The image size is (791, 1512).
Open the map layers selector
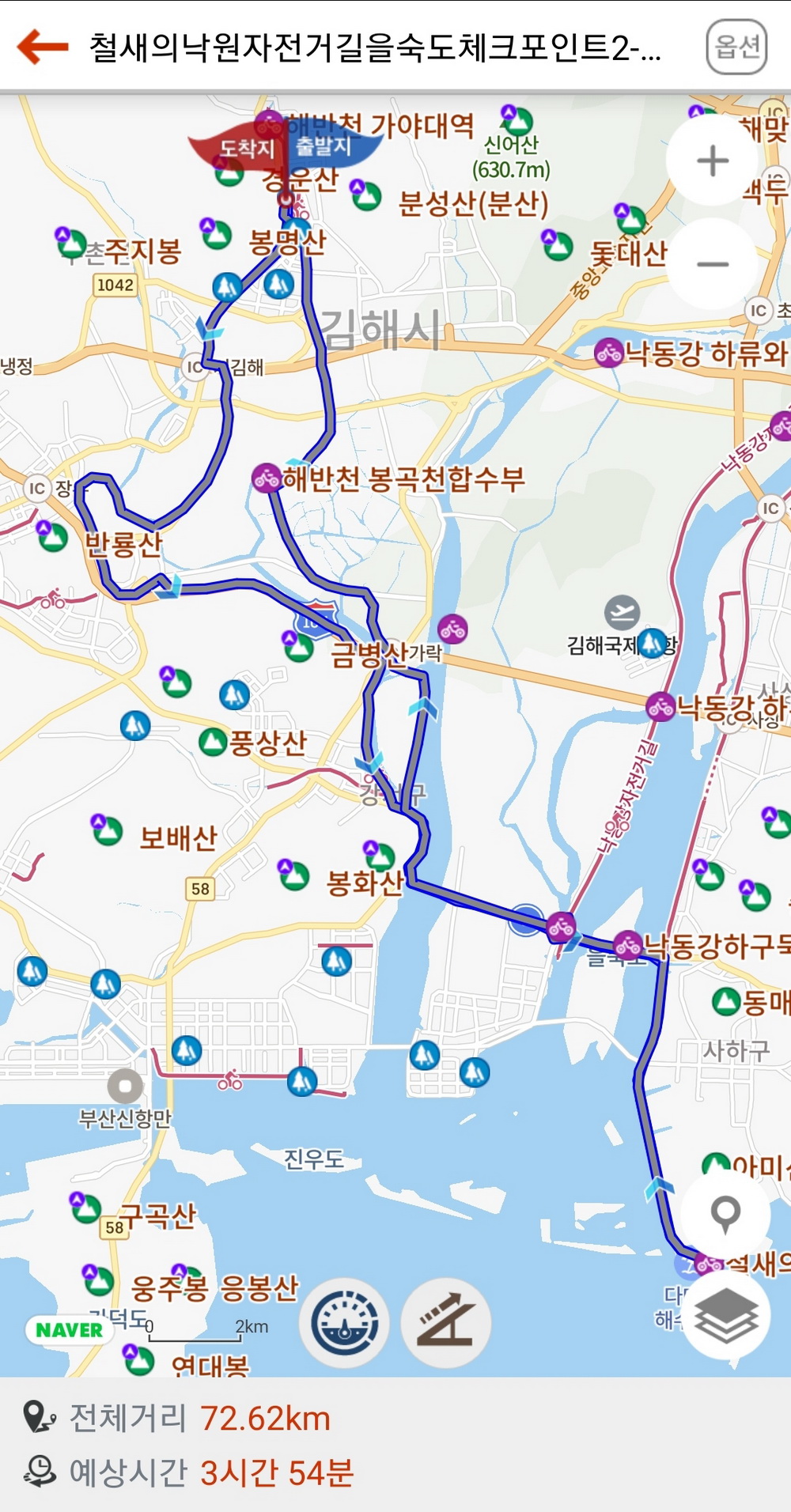coord(725,1315)
